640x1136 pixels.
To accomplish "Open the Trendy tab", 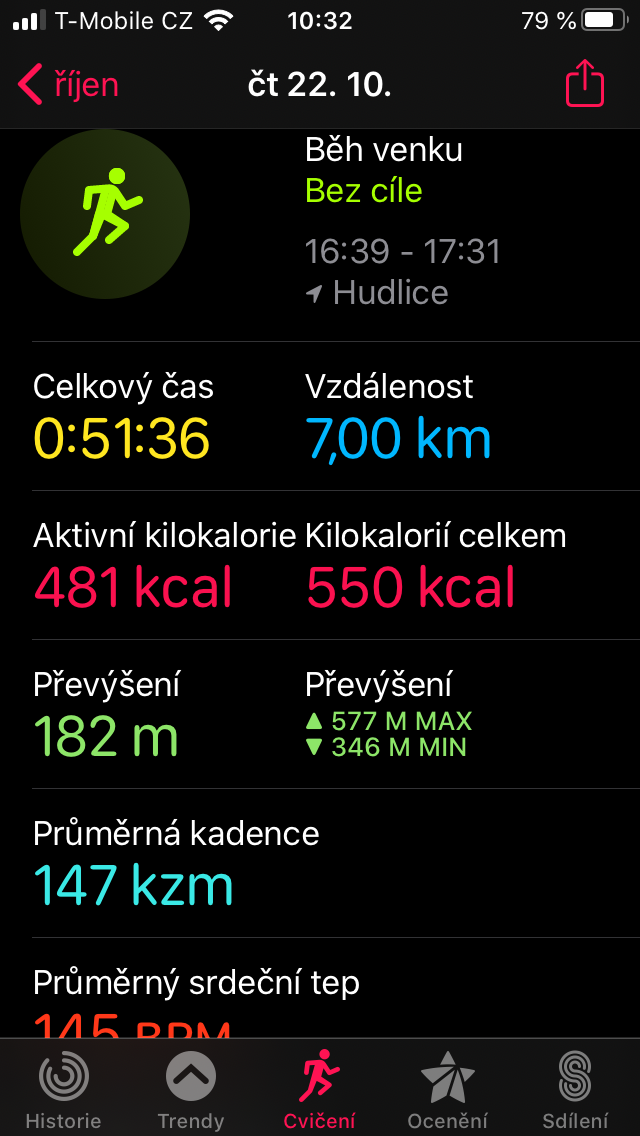I will click(x=191, y=1089).
